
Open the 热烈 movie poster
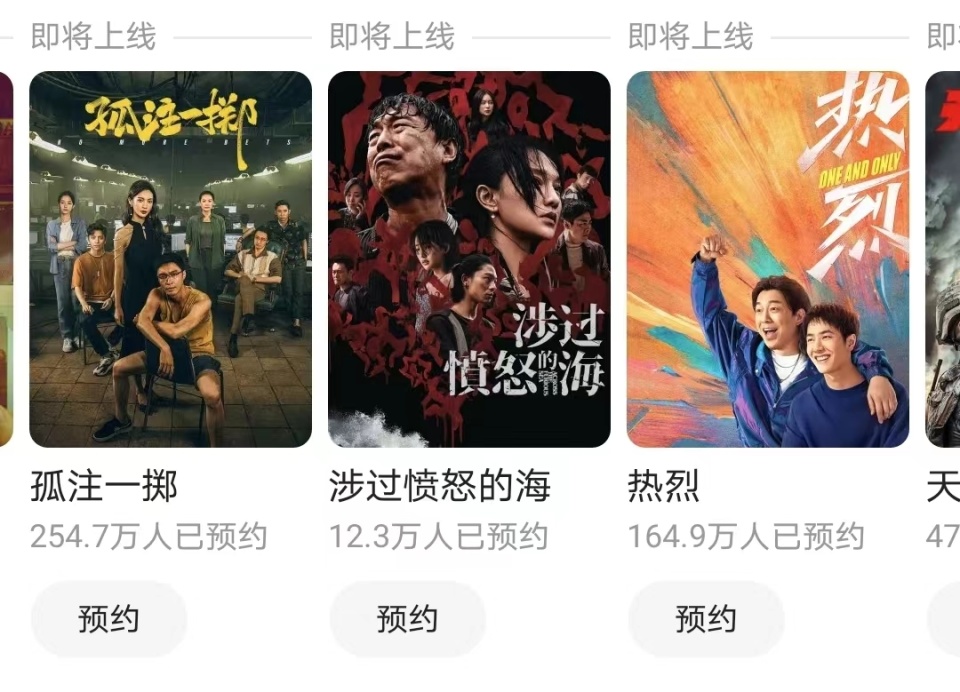point(767,259)
